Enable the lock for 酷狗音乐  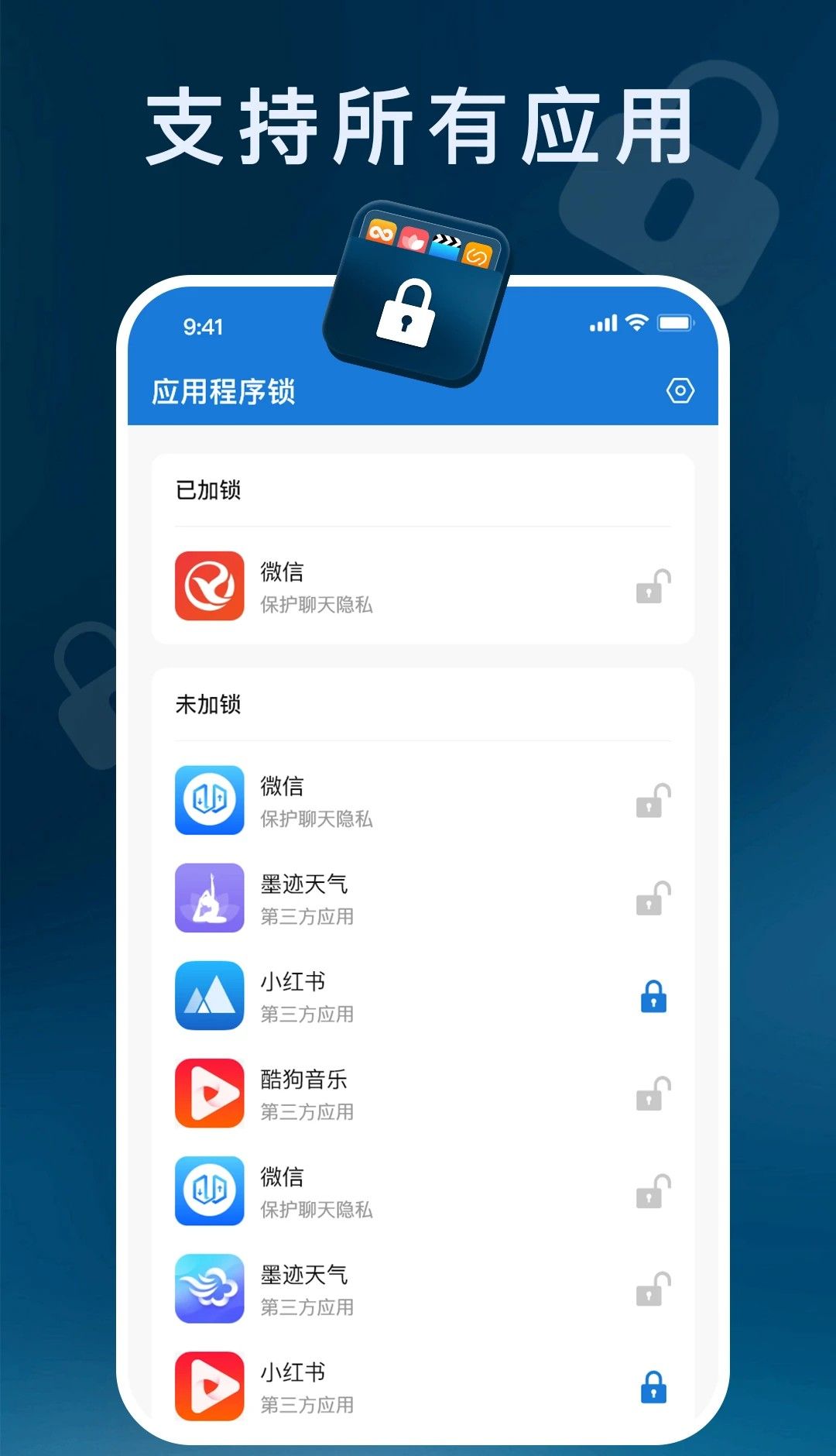[650, 1095]
